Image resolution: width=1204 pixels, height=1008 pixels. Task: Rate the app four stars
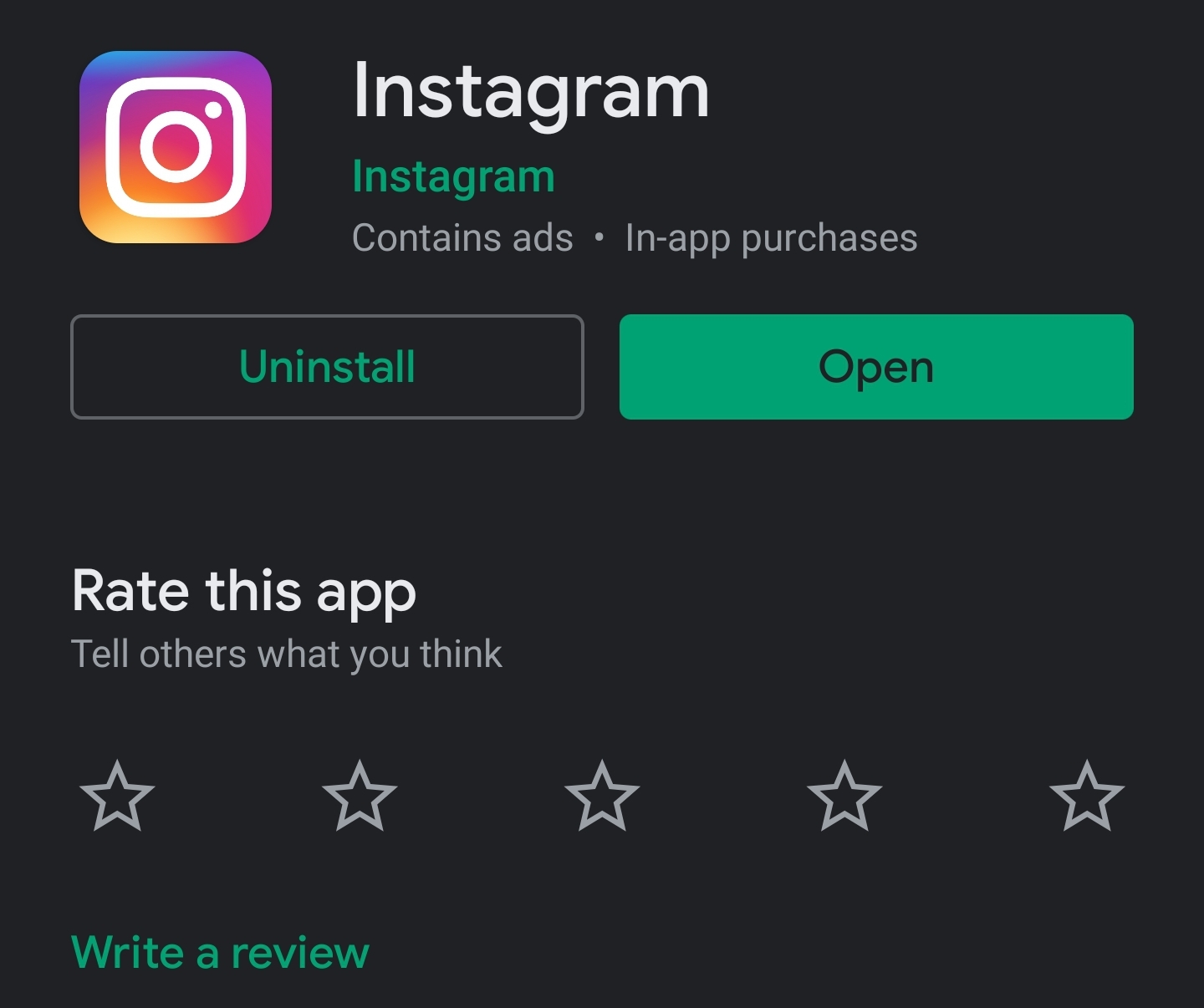tap(844, 796)
